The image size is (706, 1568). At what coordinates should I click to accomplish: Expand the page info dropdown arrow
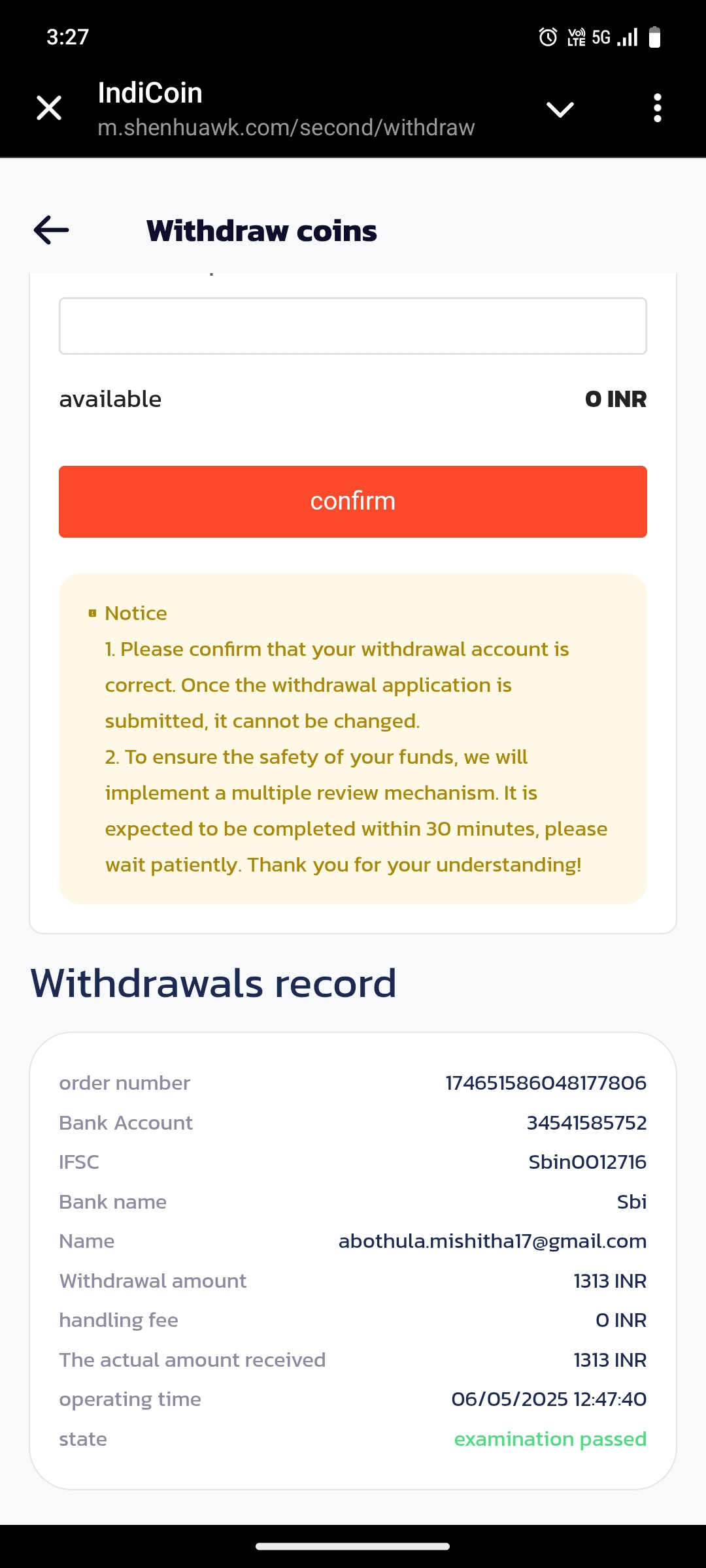coord(560,109)
